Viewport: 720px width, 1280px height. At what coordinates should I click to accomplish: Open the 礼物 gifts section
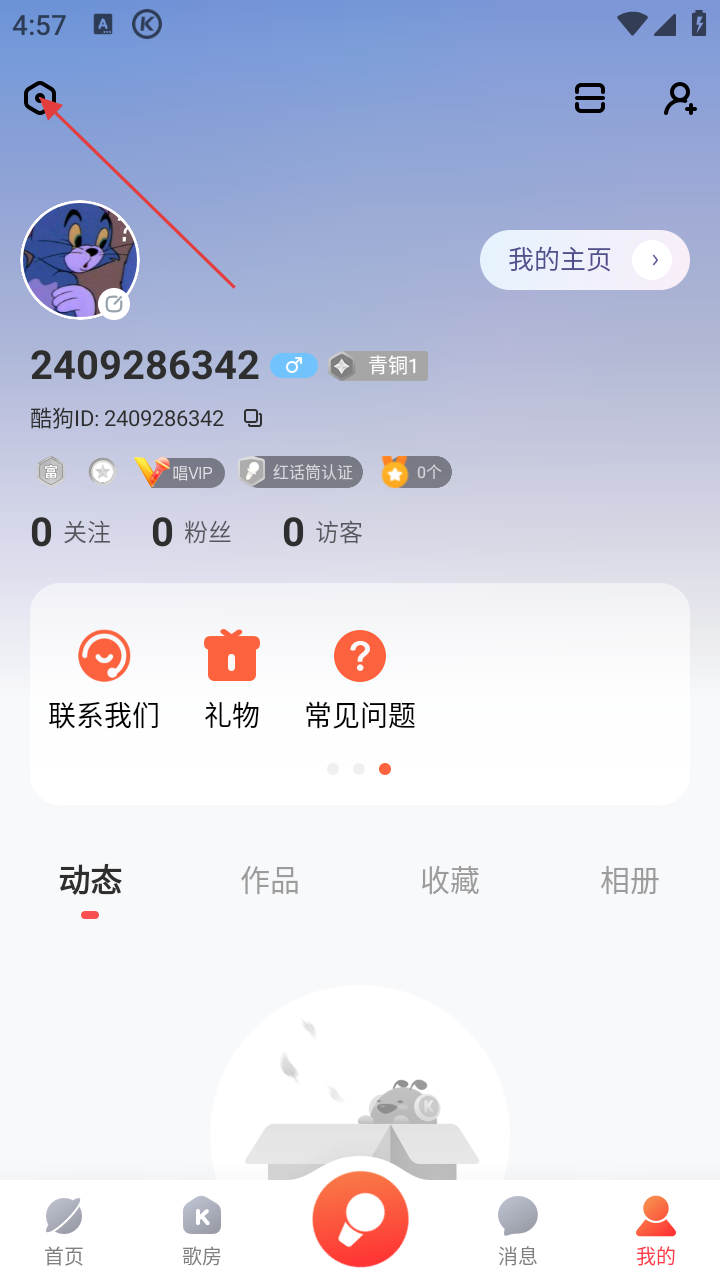pos(232,680)
